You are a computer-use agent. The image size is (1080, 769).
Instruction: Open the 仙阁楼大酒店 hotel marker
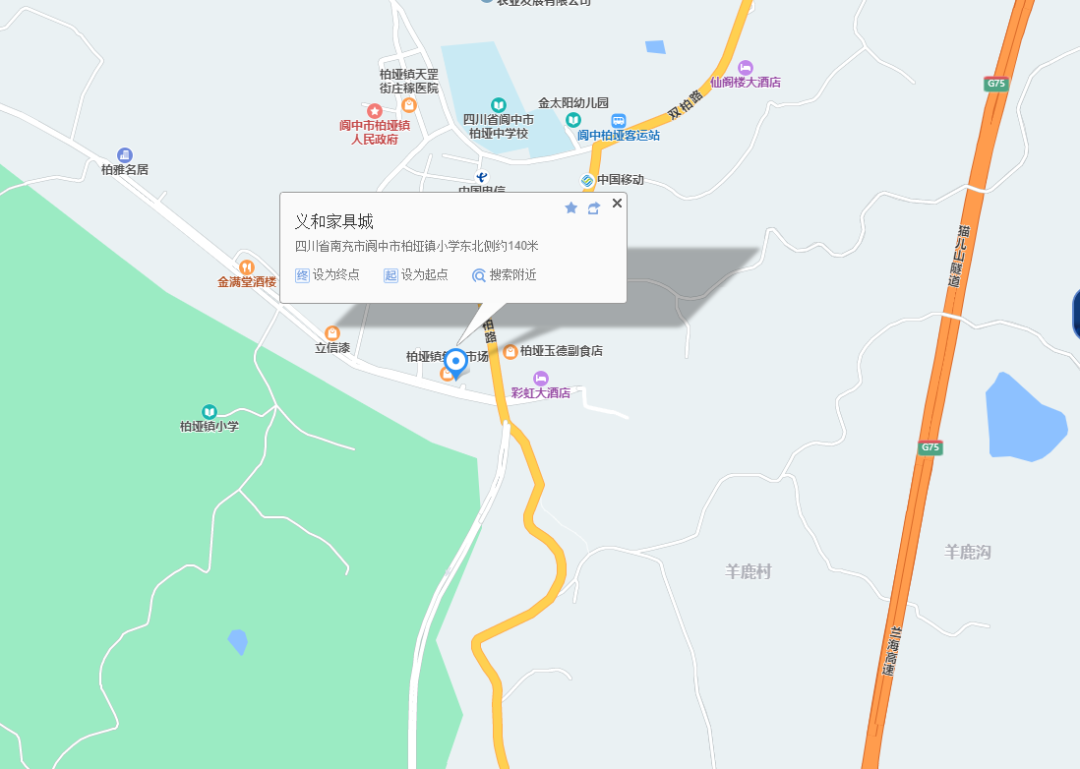click(745, 67)
